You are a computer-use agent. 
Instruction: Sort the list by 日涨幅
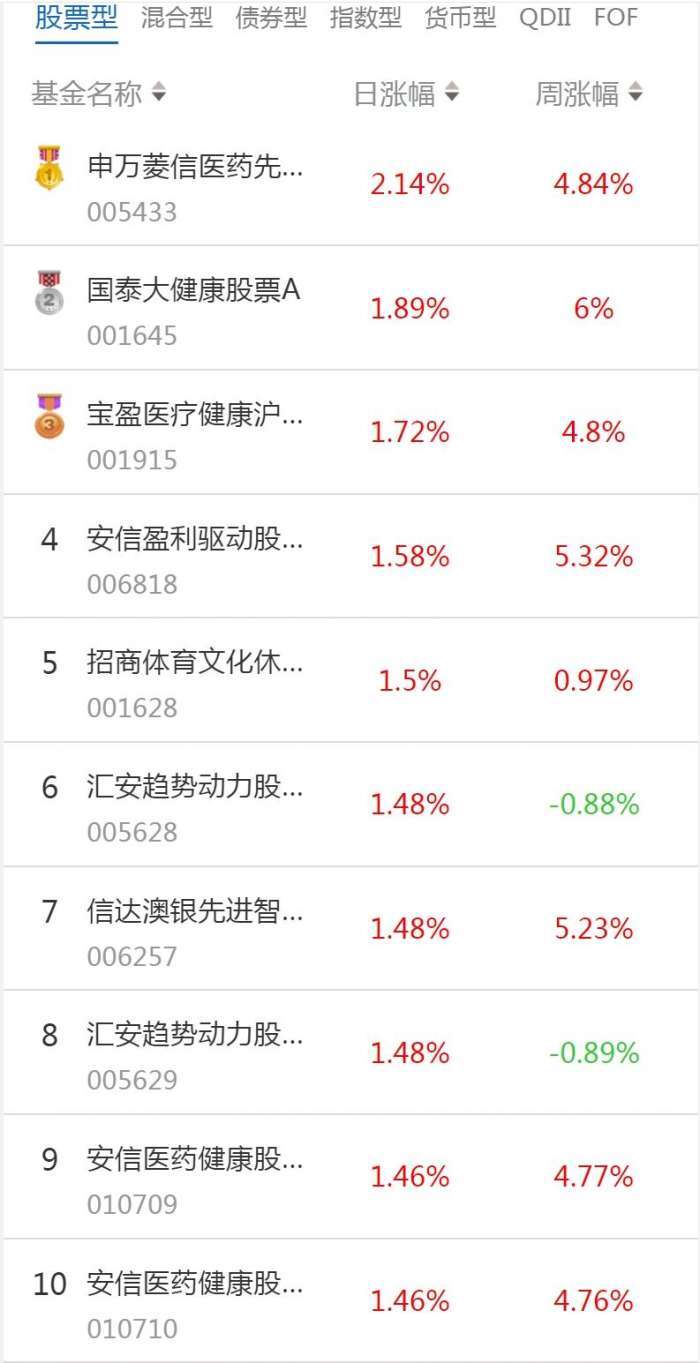pos(406,94)
